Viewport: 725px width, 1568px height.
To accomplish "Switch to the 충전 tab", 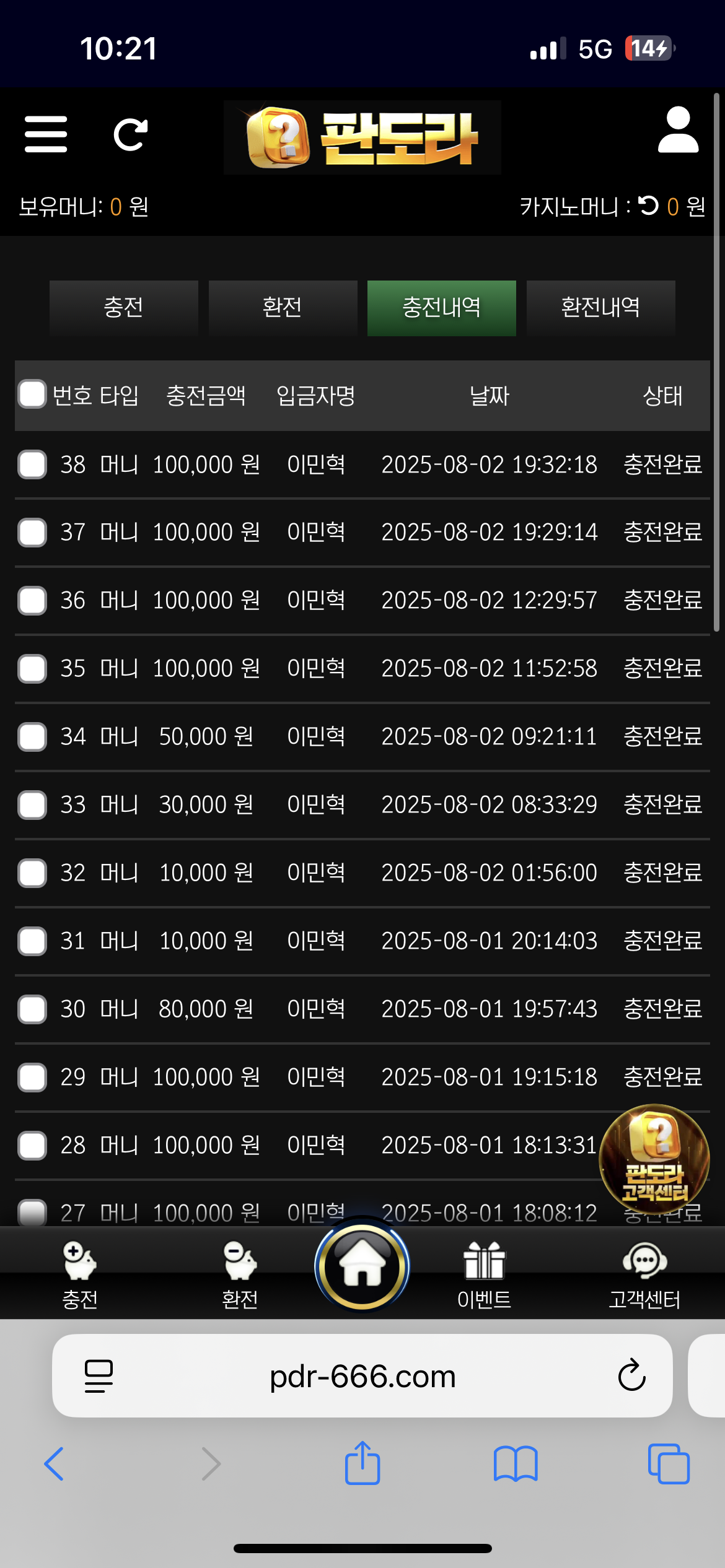I will [x=123, y=308].
